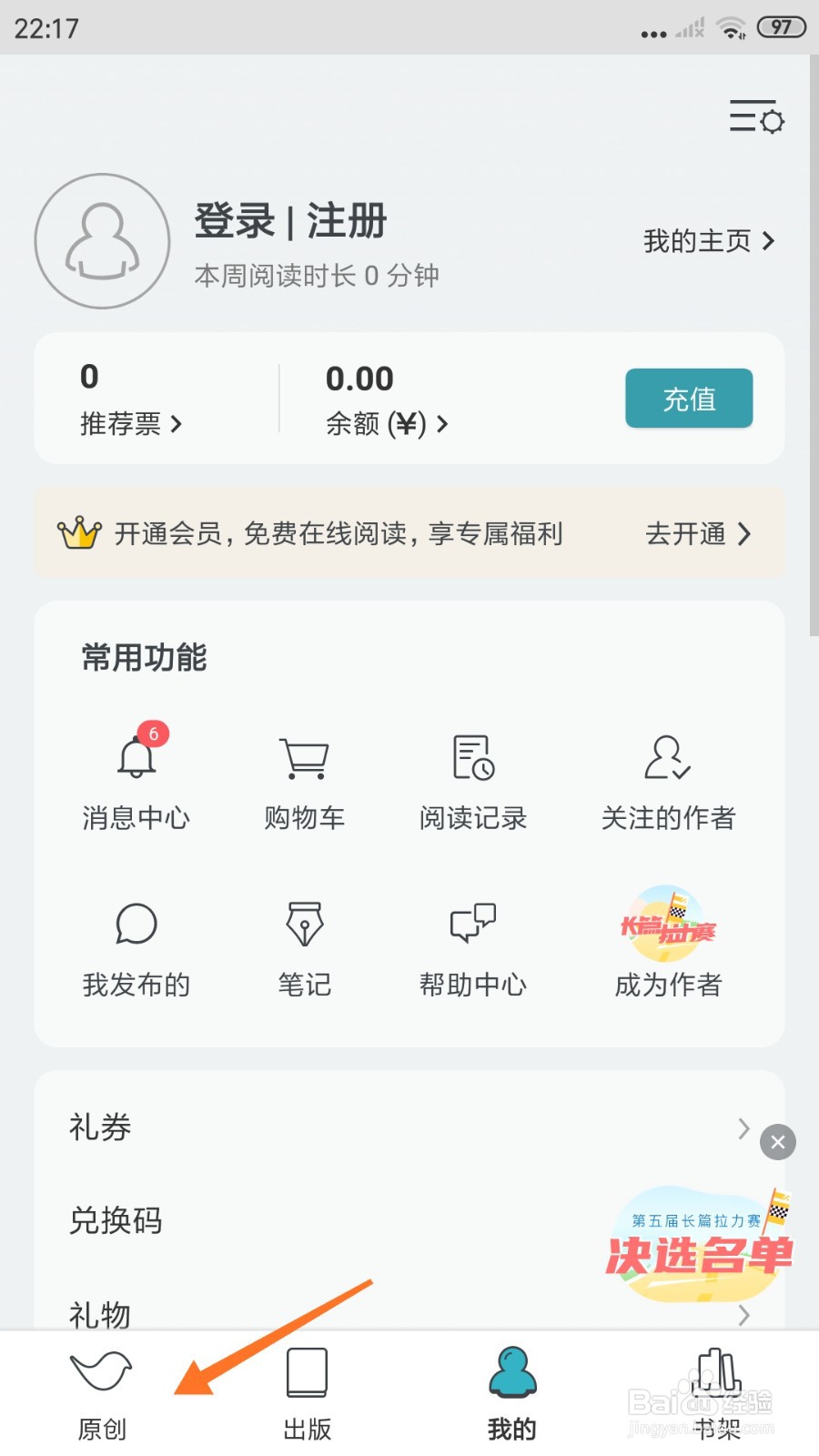Open 登录|注册 sign-in link

coord(291,220)
